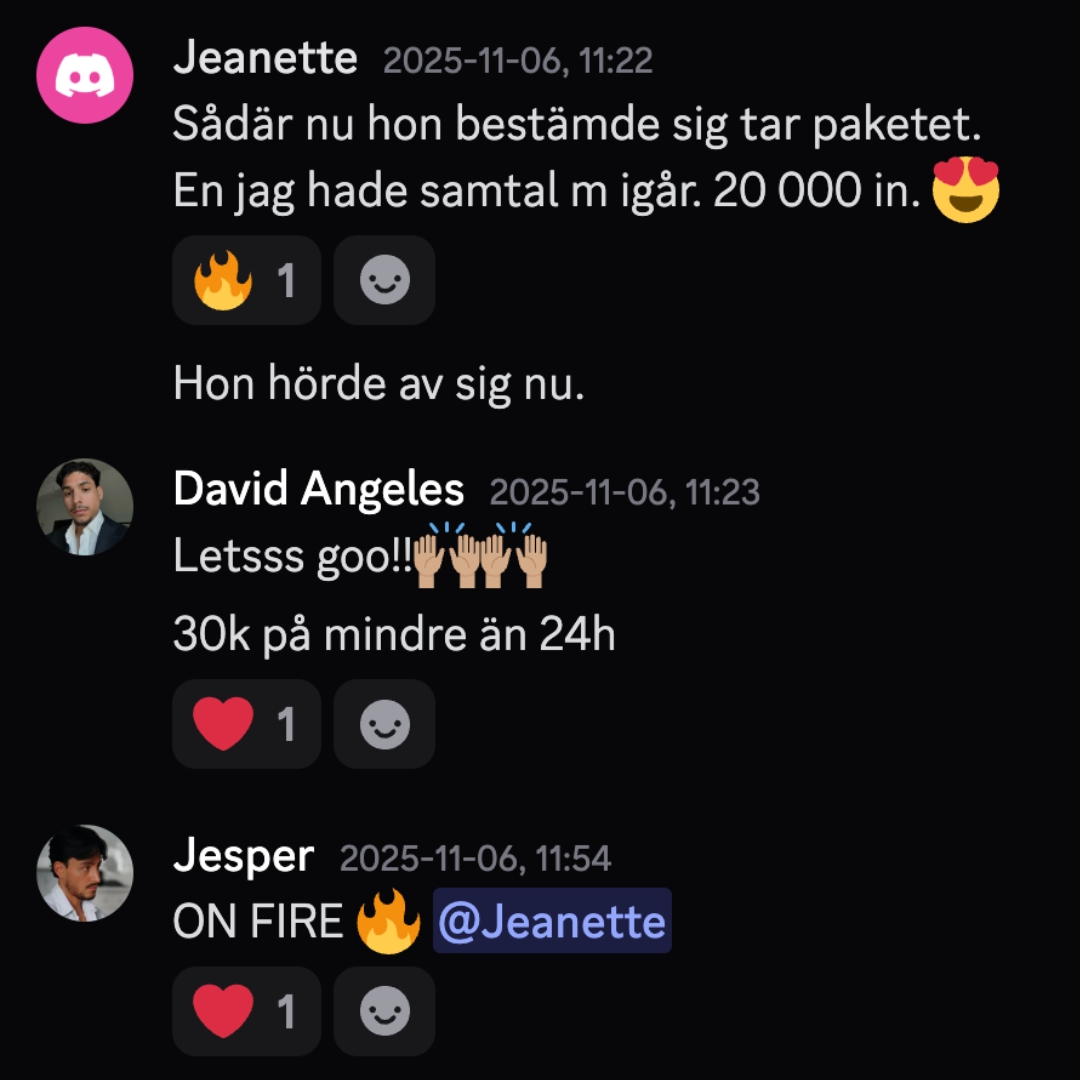Image resolution: width=1080 pixels, height=1080 pixels.
Task: Add a reaction to Jeanette's message
Action: (384, 281)
